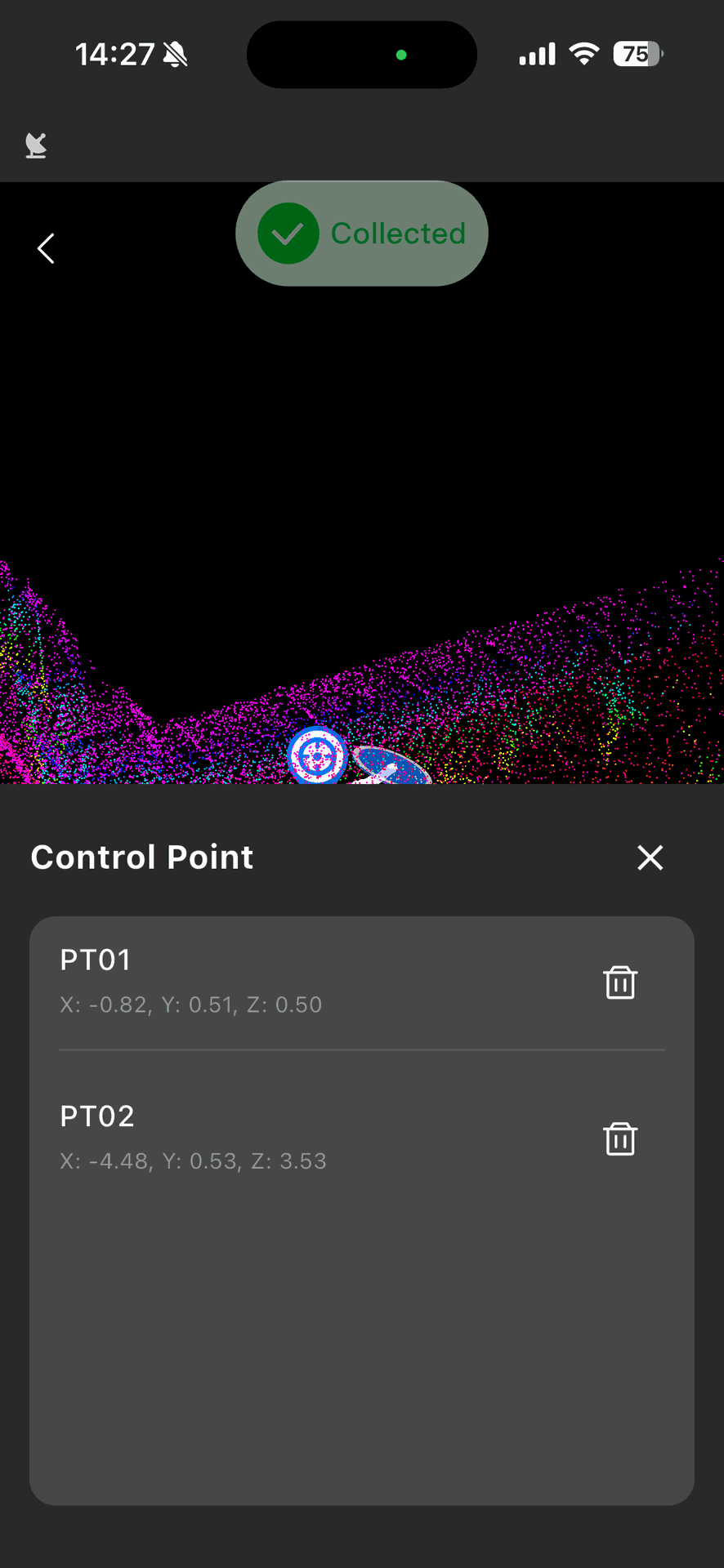The width and height of the screenshot is (724, 1568).
Task: Close the Control Point panel
Action: pyautogui.click(x=650, y=857)
